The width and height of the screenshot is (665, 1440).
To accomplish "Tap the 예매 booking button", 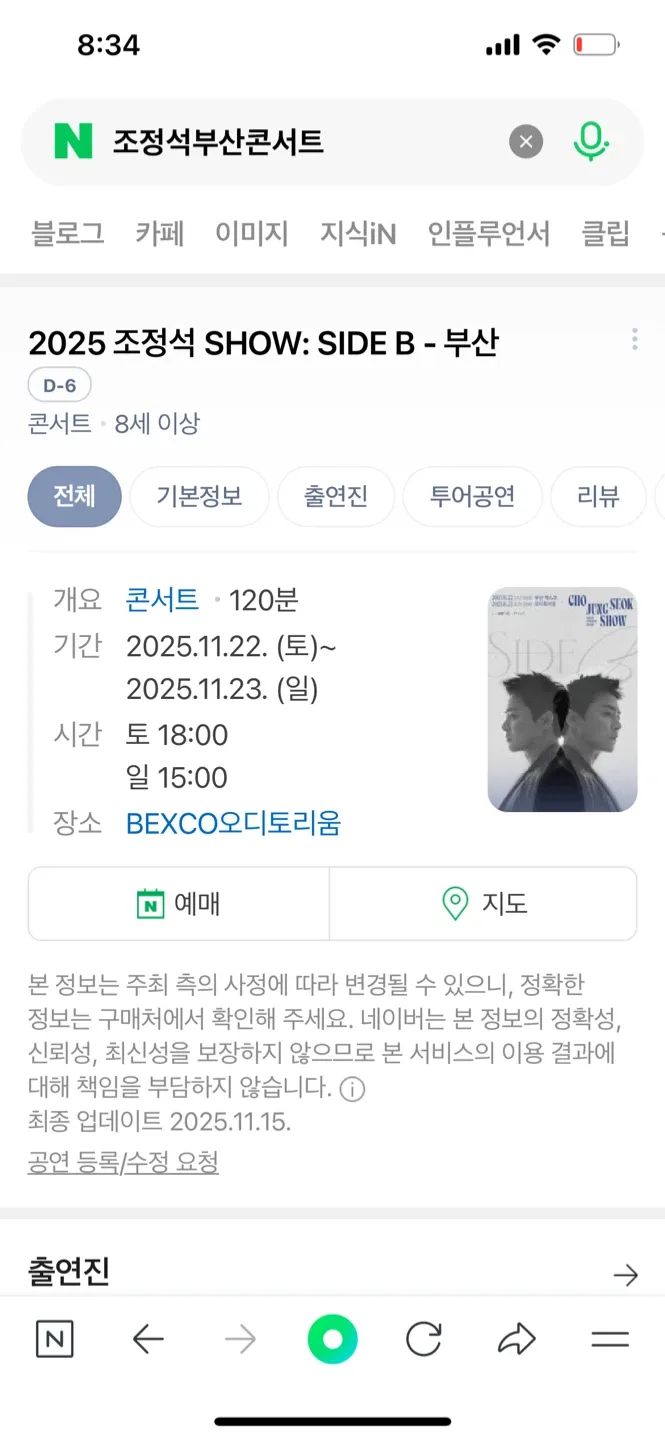I will point(179,904).
